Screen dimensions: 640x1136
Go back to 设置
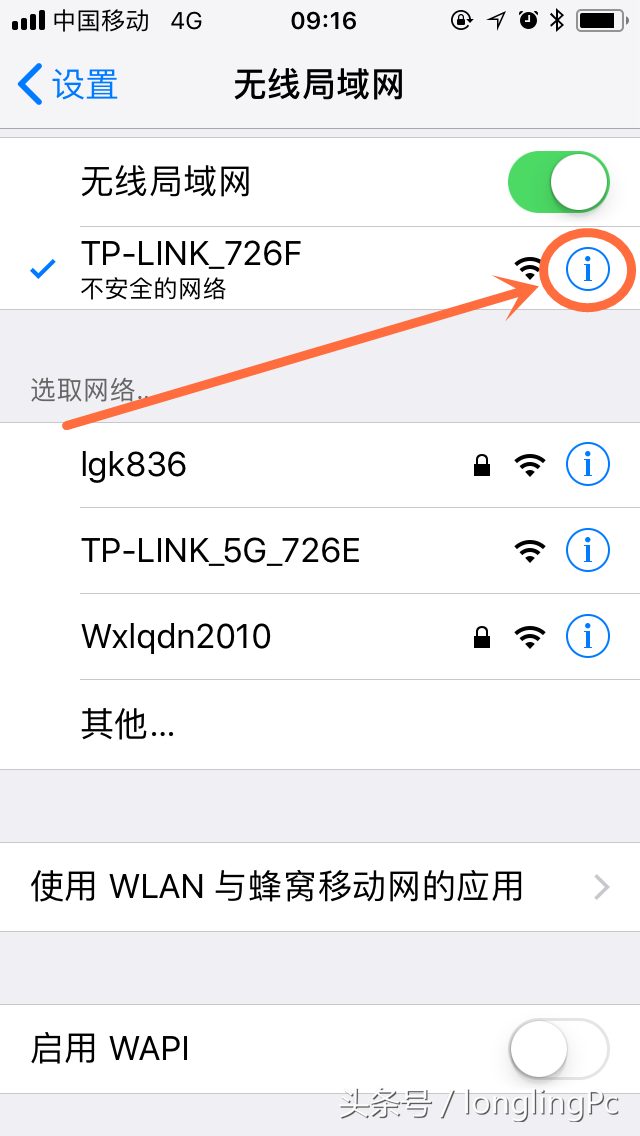click(67, 85)
